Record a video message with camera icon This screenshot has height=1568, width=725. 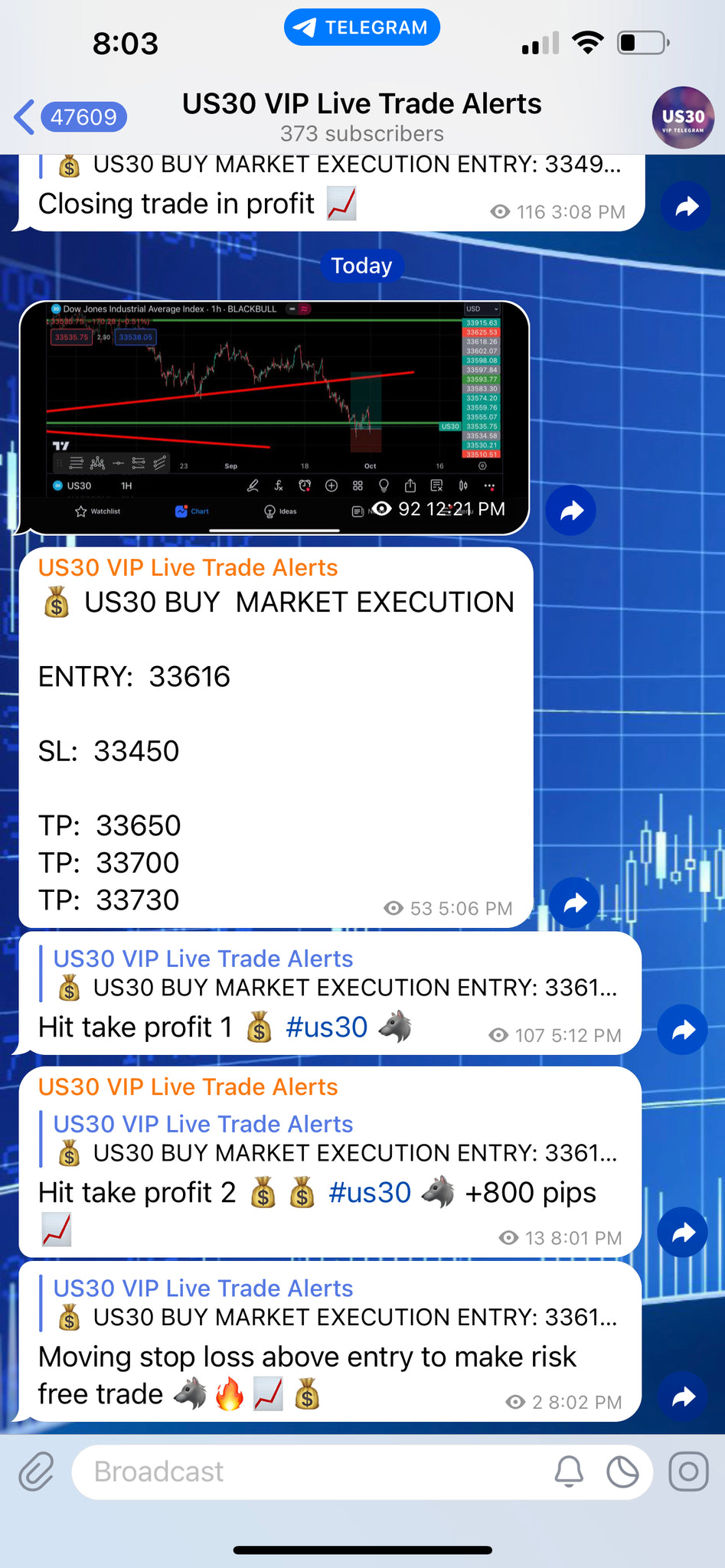tap(688, 1472)
